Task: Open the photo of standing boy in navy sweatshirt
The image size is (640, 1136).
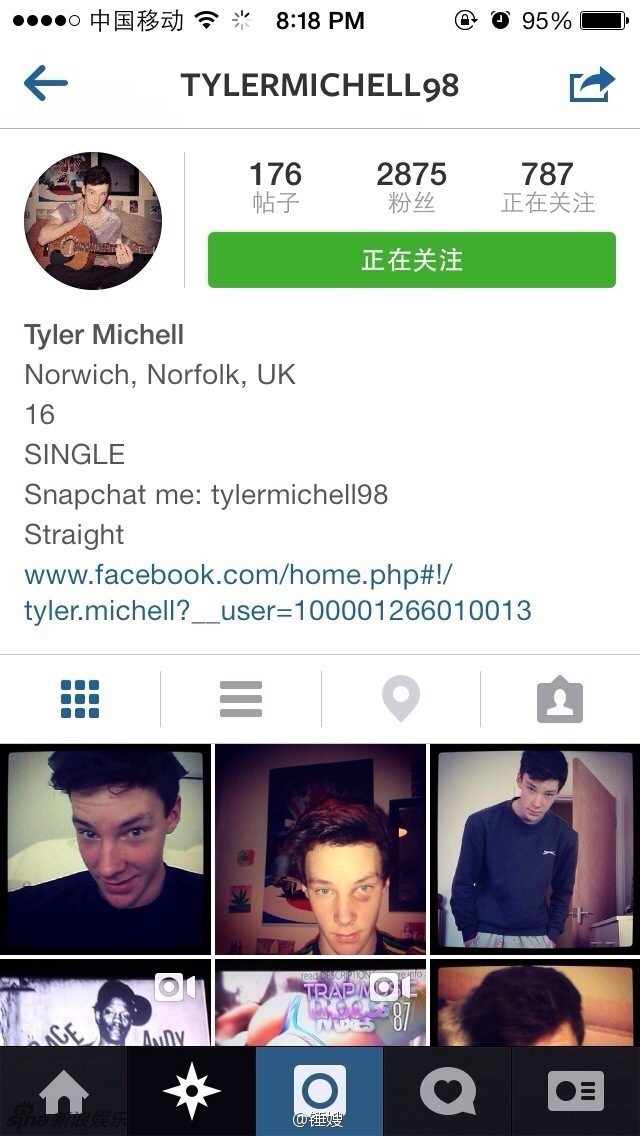Action: click(x=534, y=849)
